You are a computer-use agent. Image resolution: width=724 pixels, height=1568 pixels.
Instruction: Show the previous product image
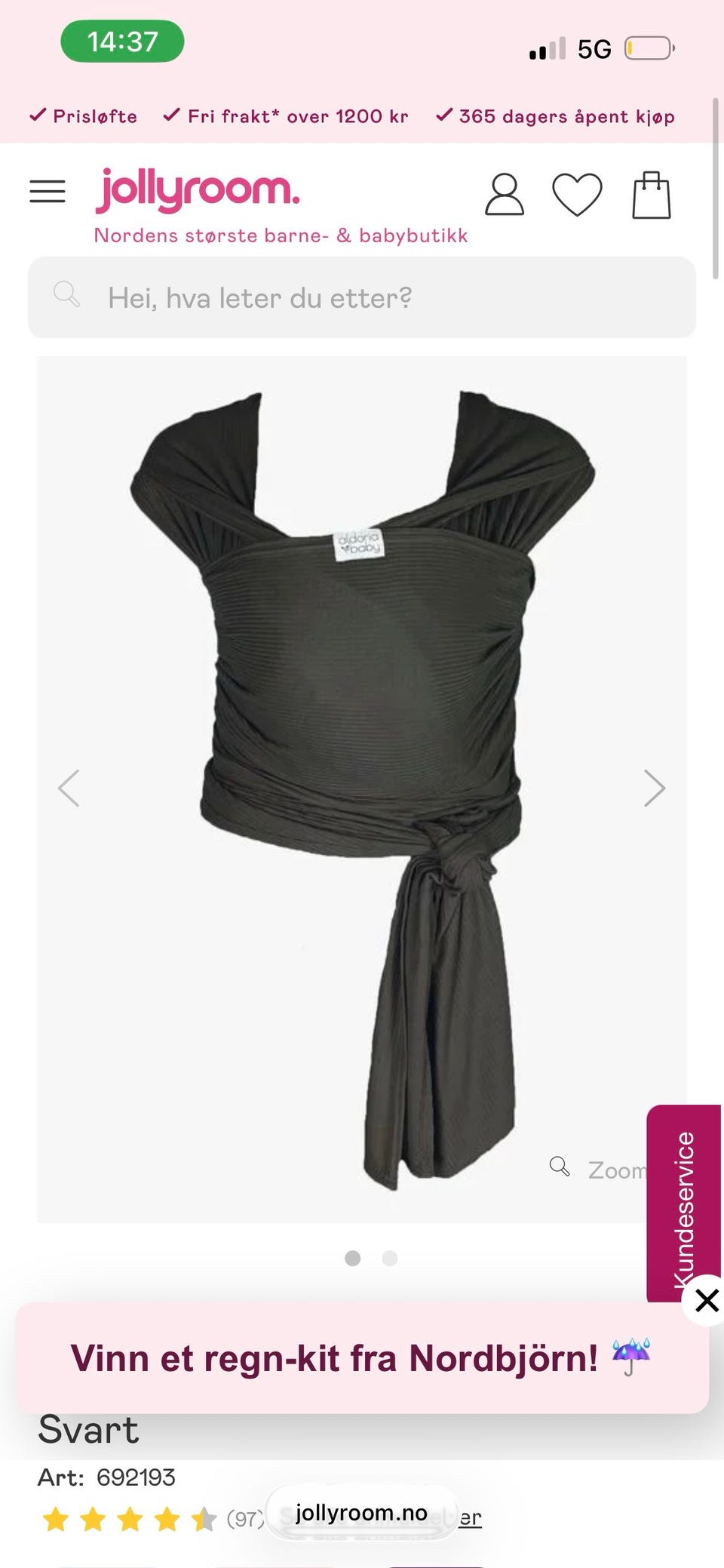click(x=69, y=789)
